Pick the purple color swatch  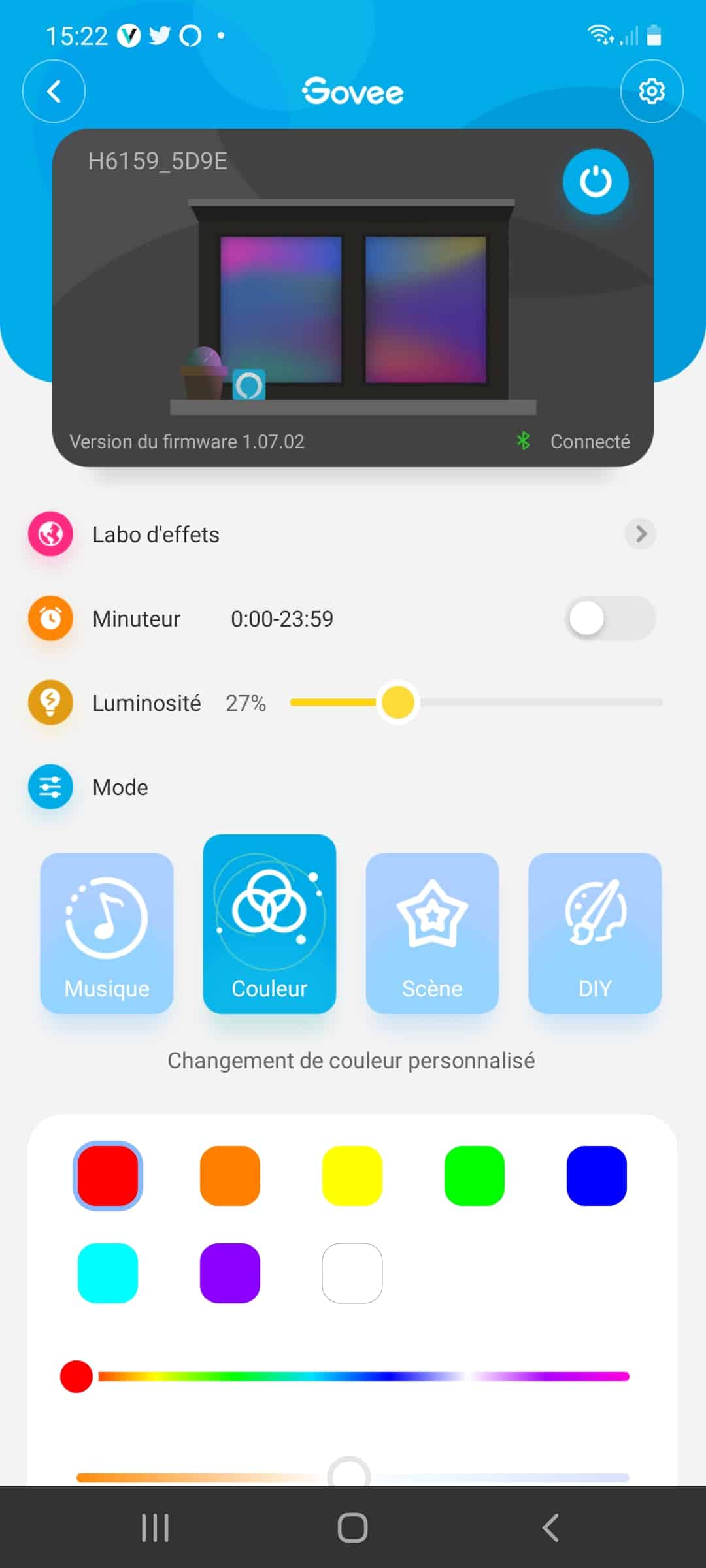(x=230, y=1273)
